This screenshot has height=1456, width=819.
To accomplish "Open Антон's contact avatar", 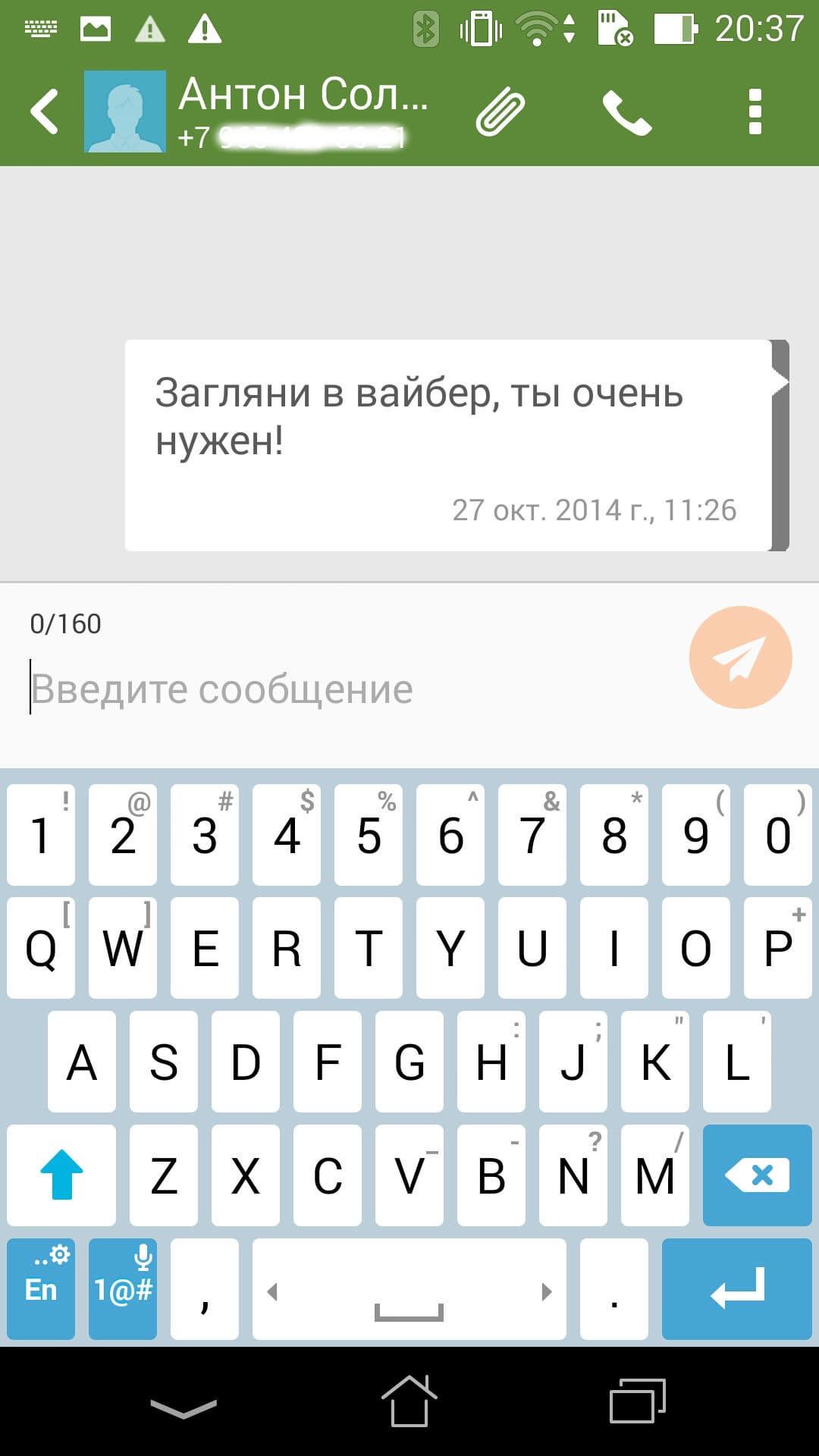I will (x=124, y=111).
